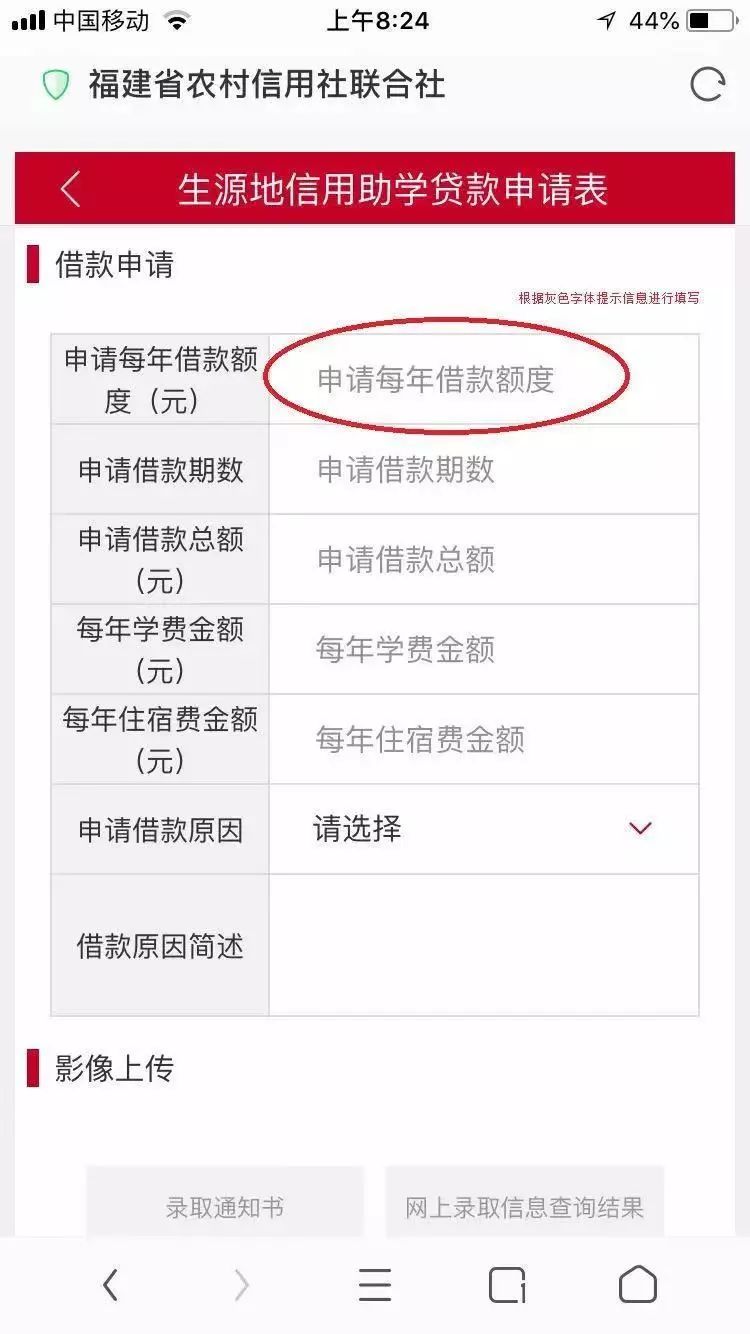
Task: Upload the 网上录取信息查询结果 image
Action: 524,1205
